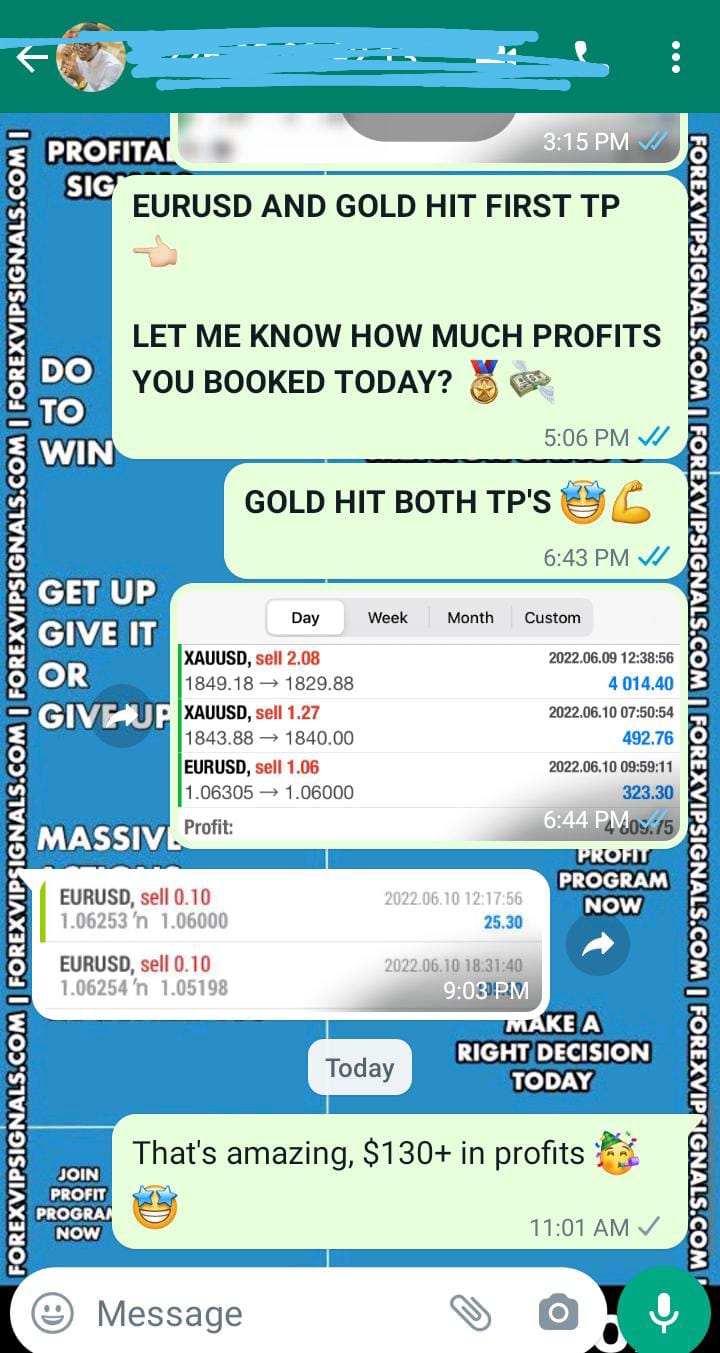Forward the XAUUSD profit image
Viewport: 720px width, 1353px height.
point(124,716)
